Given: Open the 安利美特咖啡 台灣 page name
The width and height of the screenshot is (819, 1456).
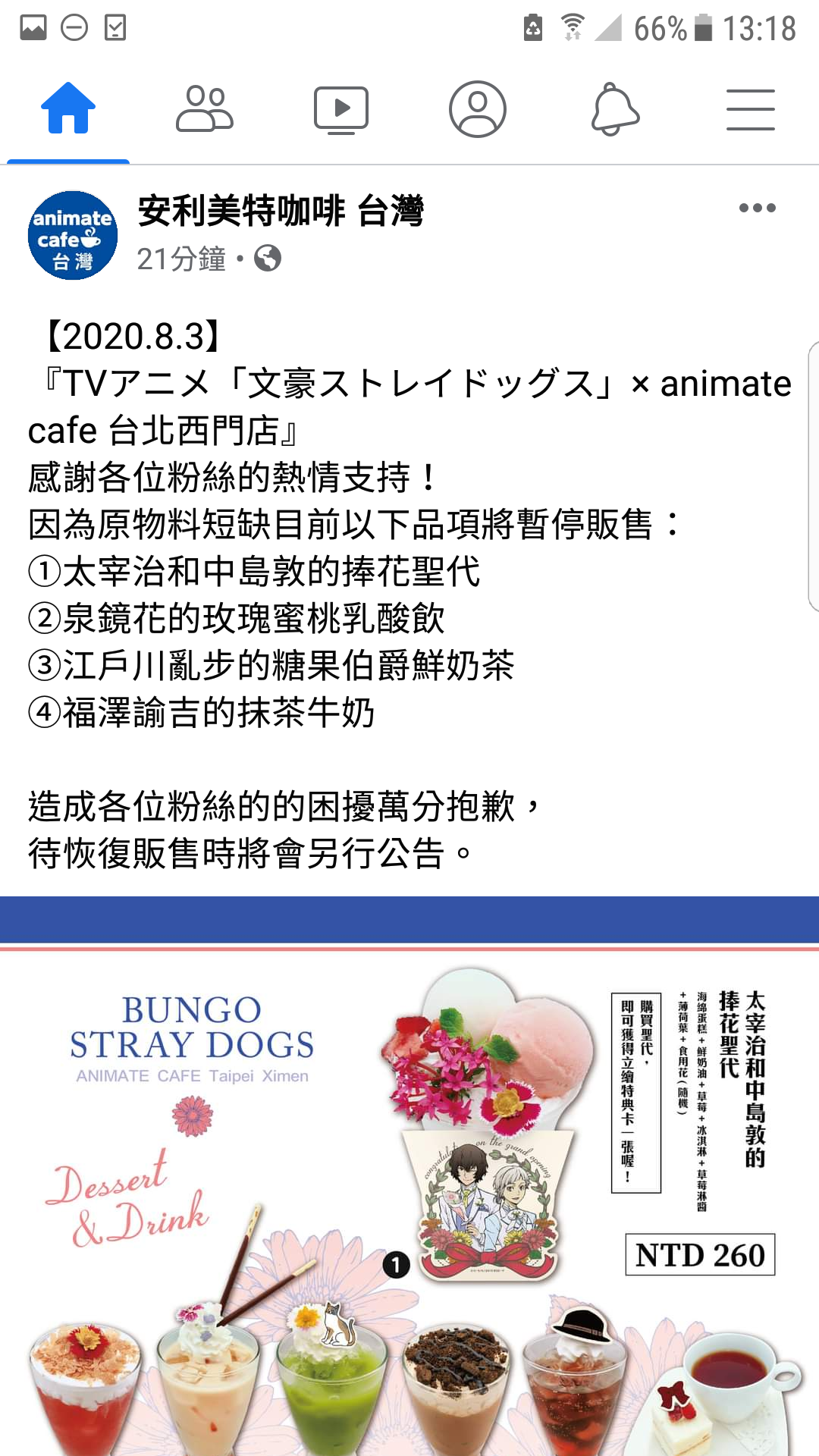Looking at the screenshot, I should click(x=281, y=210).
